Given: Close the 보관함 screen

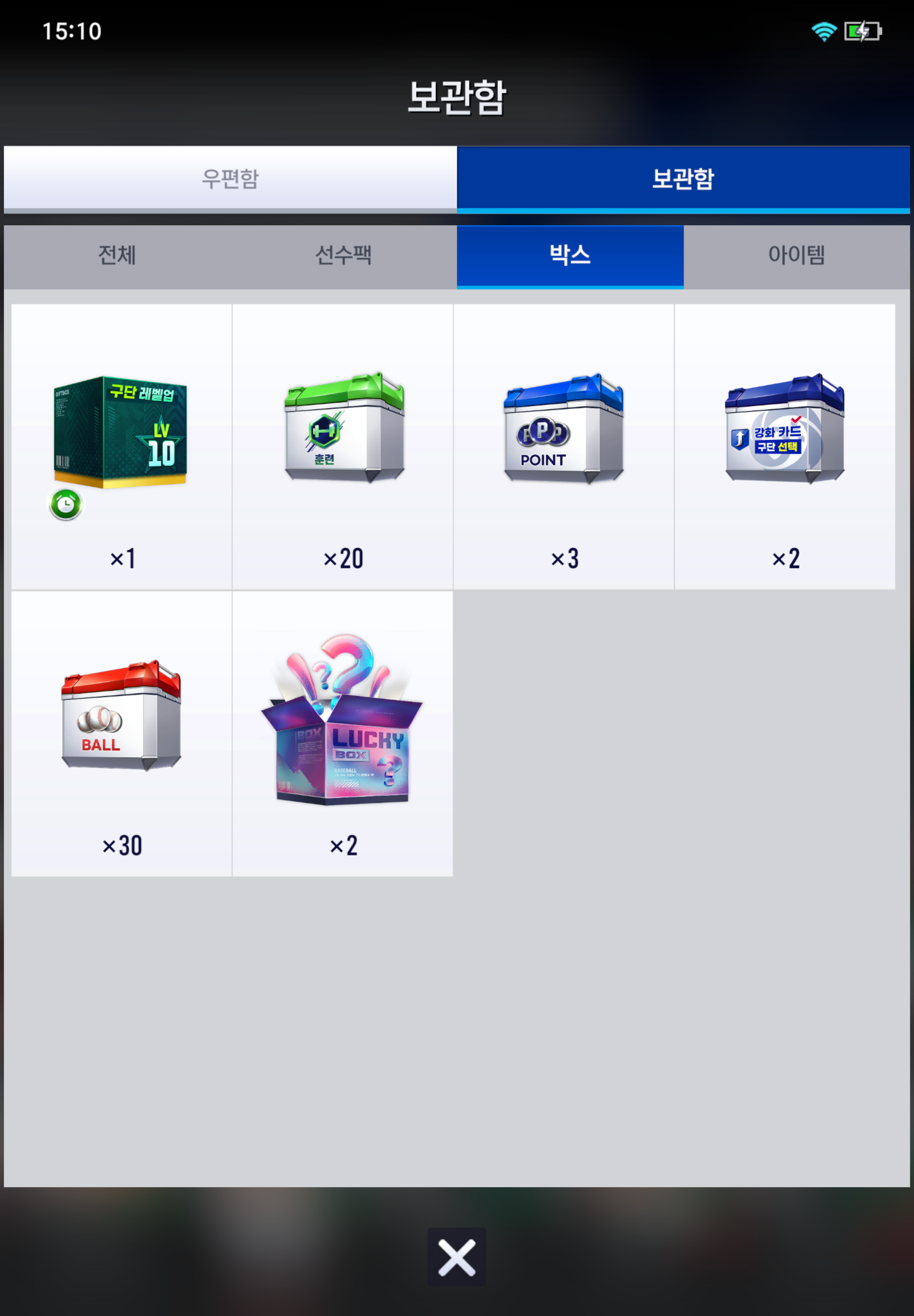Looking at the screenshot, I should click(457, 1258).
